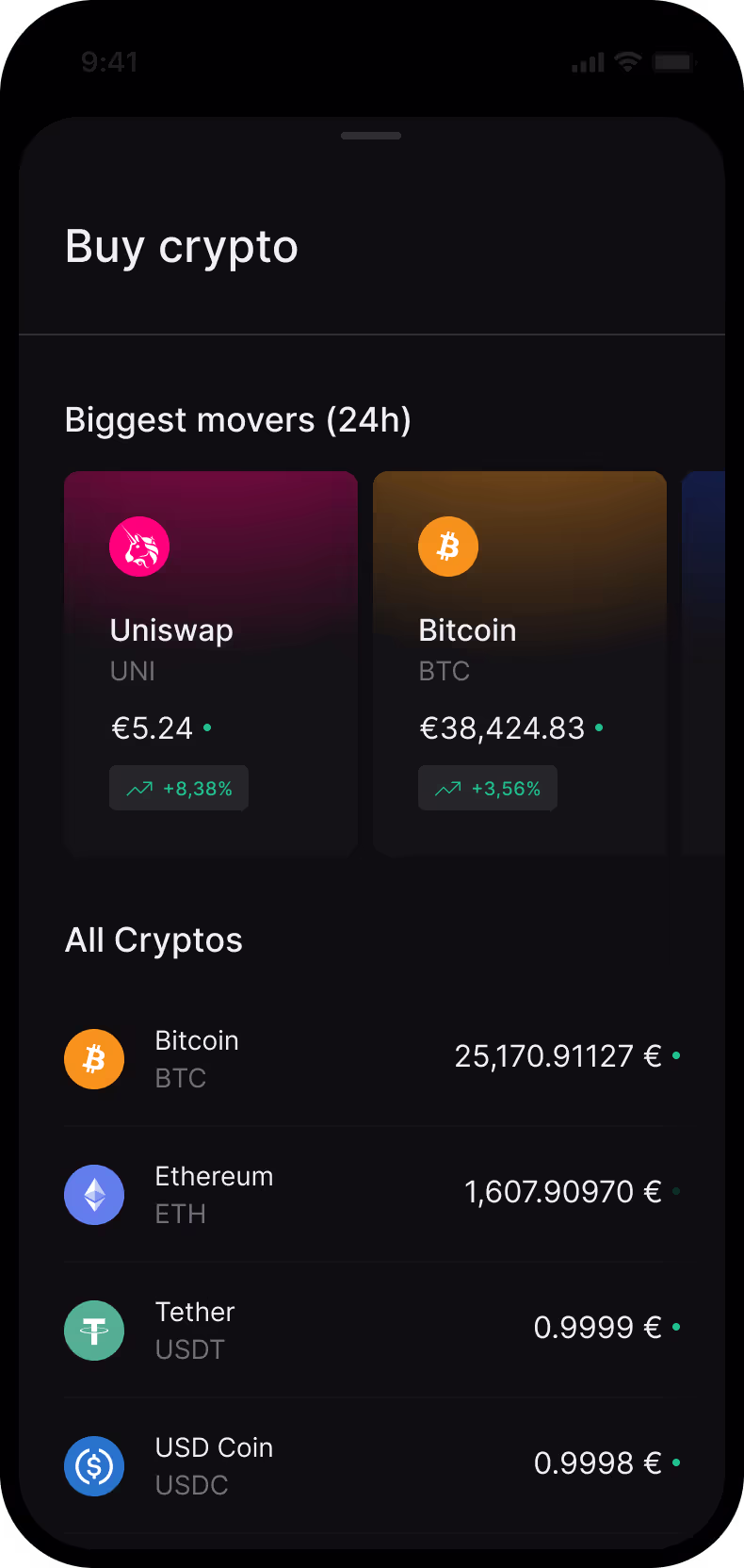Open the Bitcoin biggest mover card
The image size is (744, 1568).
[519, 661]
